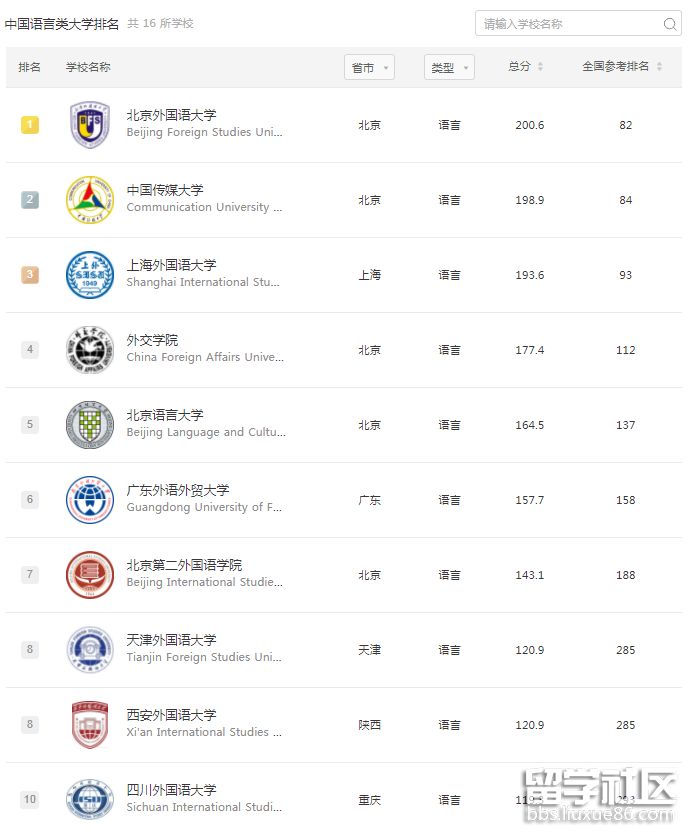690x836 pixels.
Task: Go to 广东外语外贸大学 details
Action: 177,490
